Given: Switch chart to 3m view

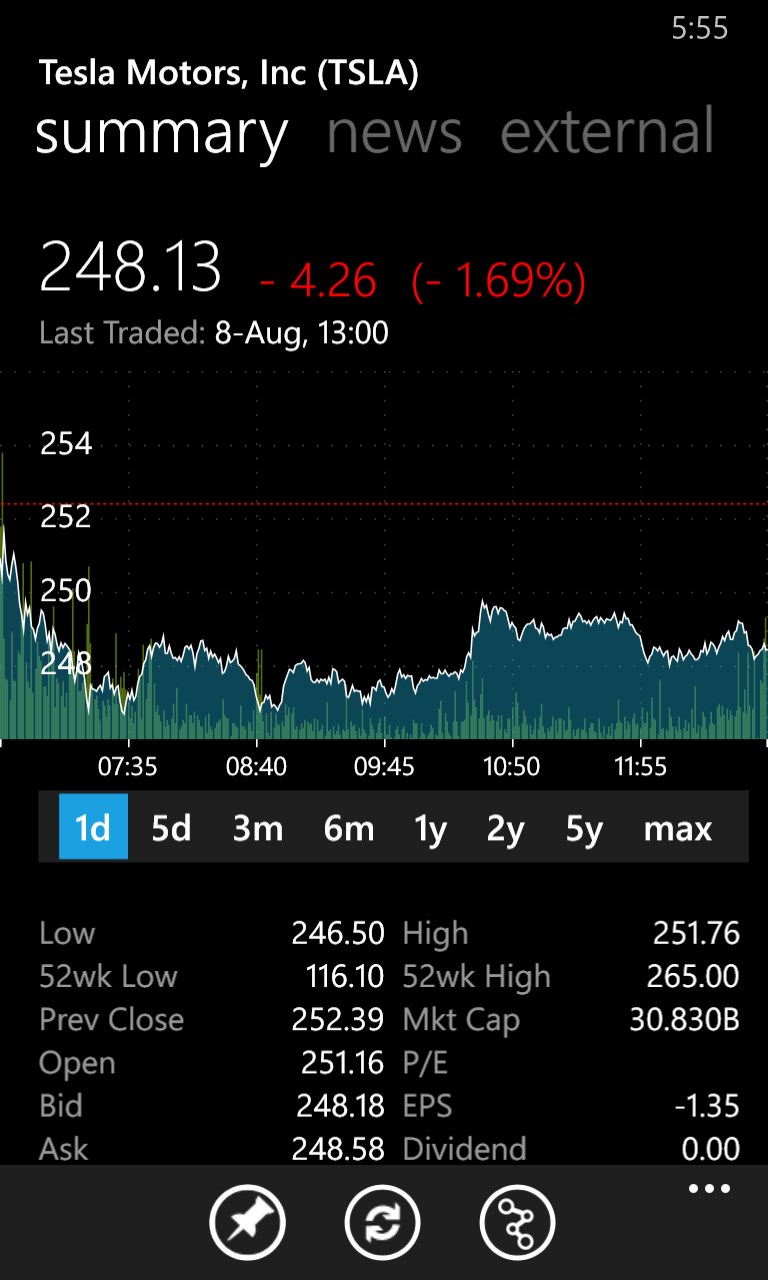Looking at the screenshot, I should click(x=258, y=827).
